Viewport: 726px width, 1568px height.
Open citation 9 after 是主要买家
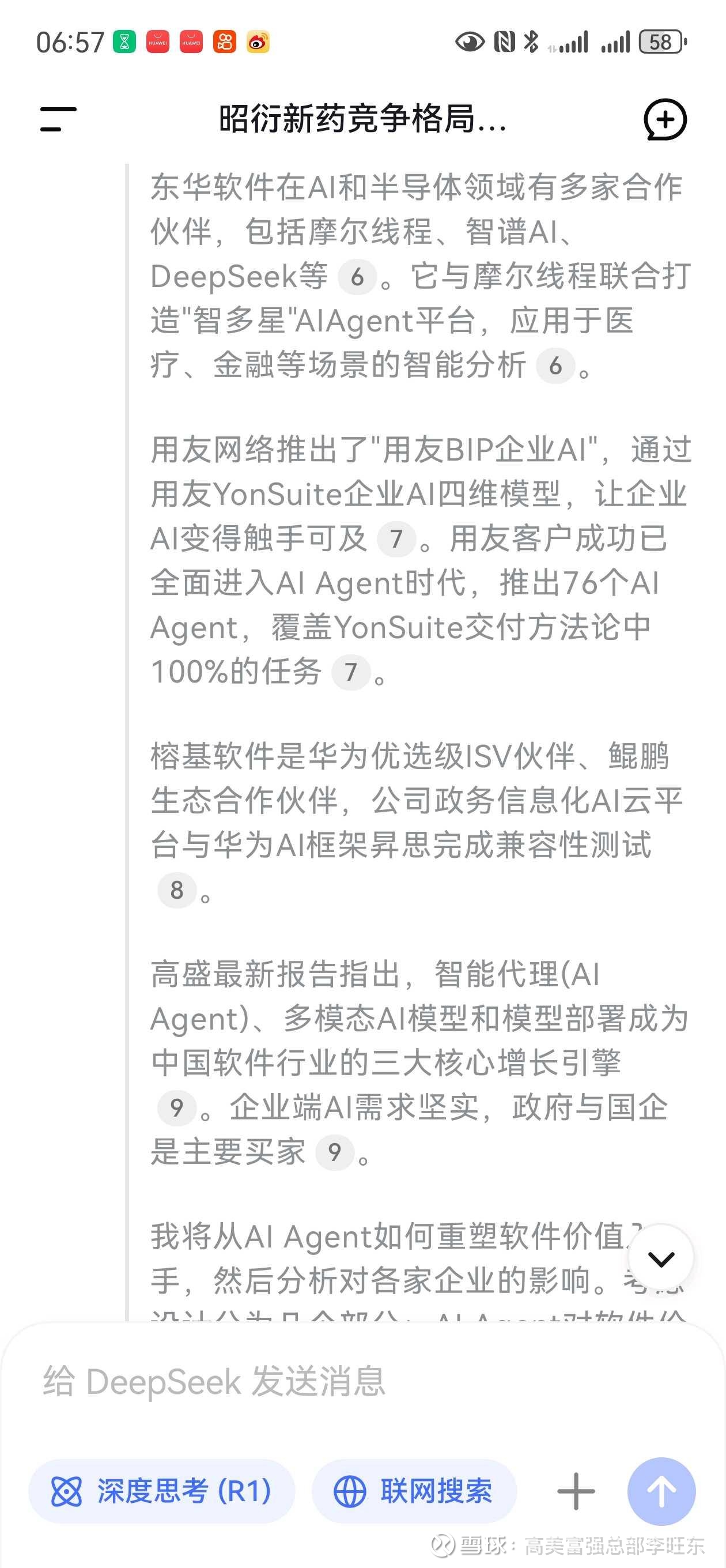[x=335, y=1152]
